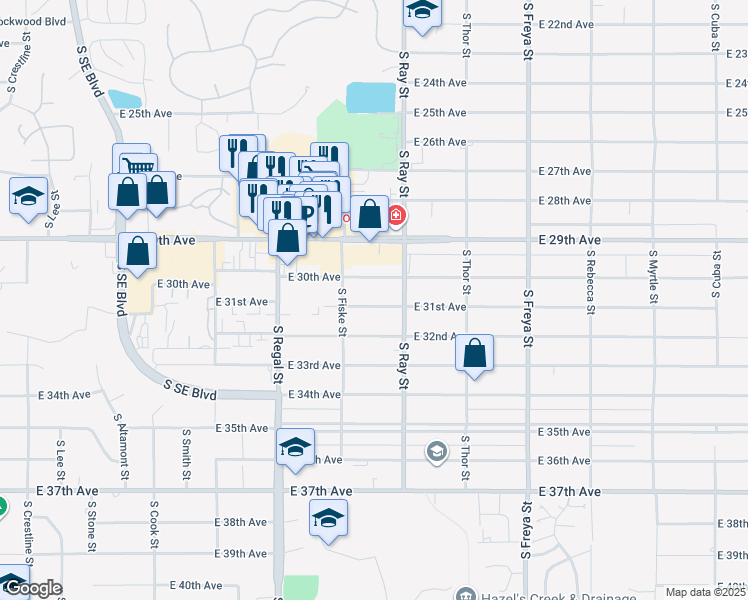
Task: Open the school marker near E 22nd Ave
Action: pos(422,13)
